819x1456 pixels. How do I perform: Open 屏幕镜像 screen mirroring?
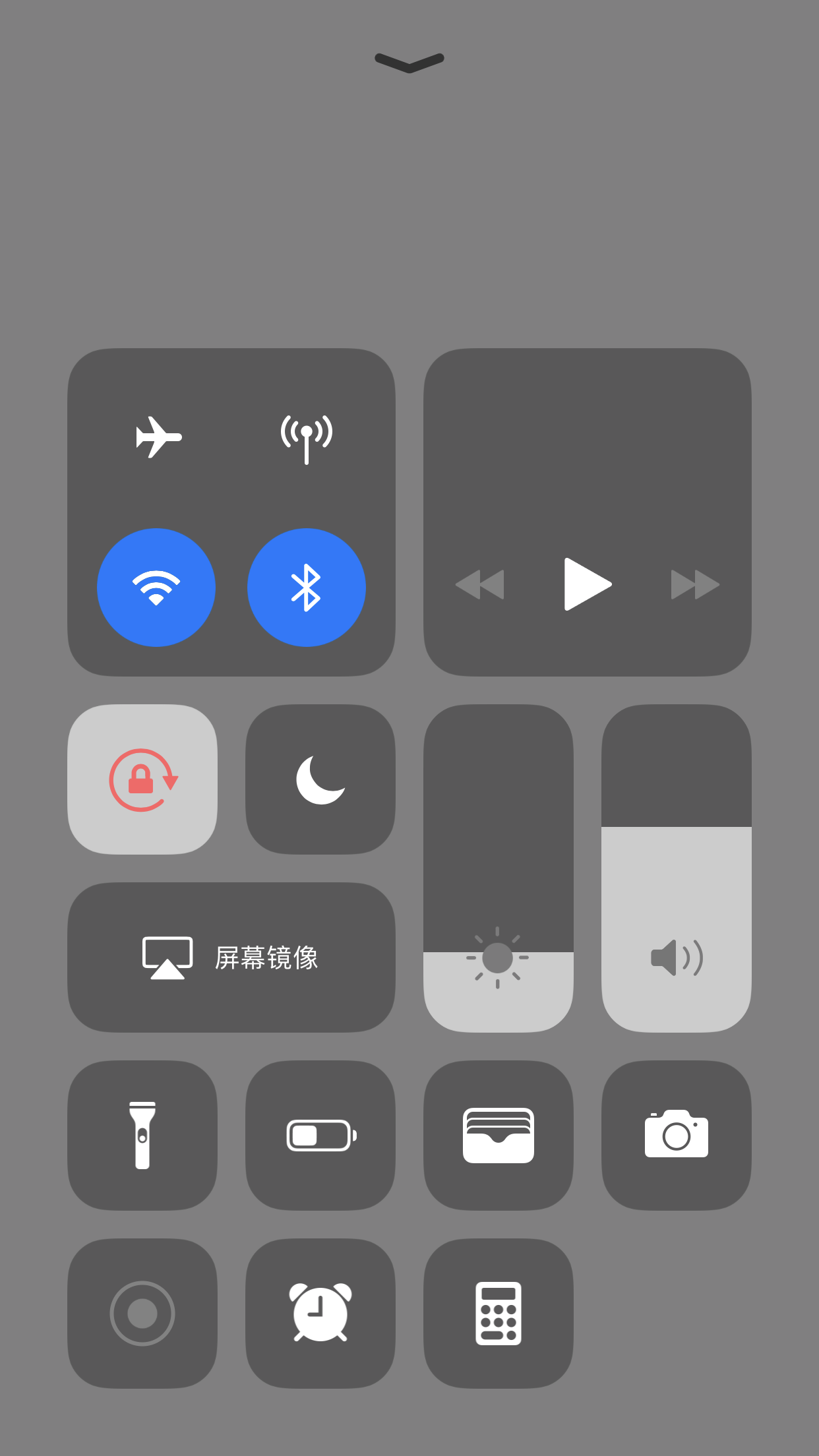tap(231, 957)
